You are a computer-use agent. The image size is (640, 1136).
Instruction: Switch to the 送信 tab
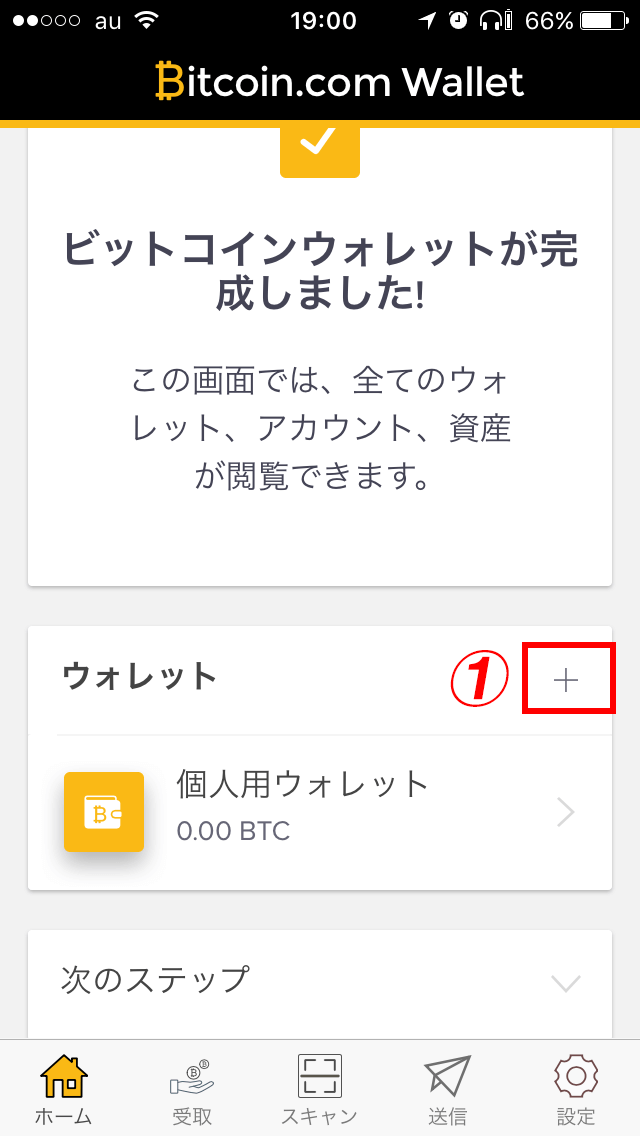447,1089
